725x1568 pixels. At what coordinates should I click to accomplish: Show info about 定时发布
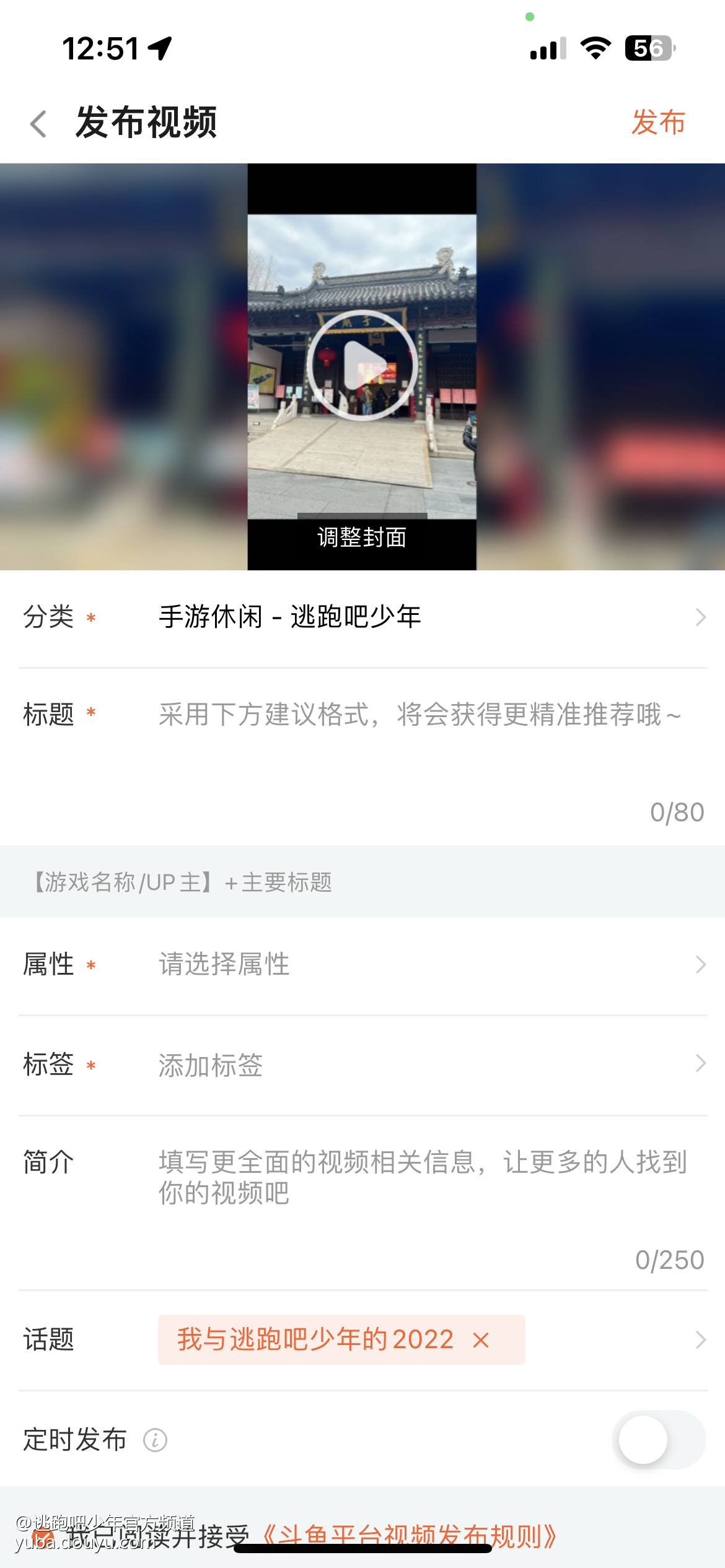point(155,1440)
